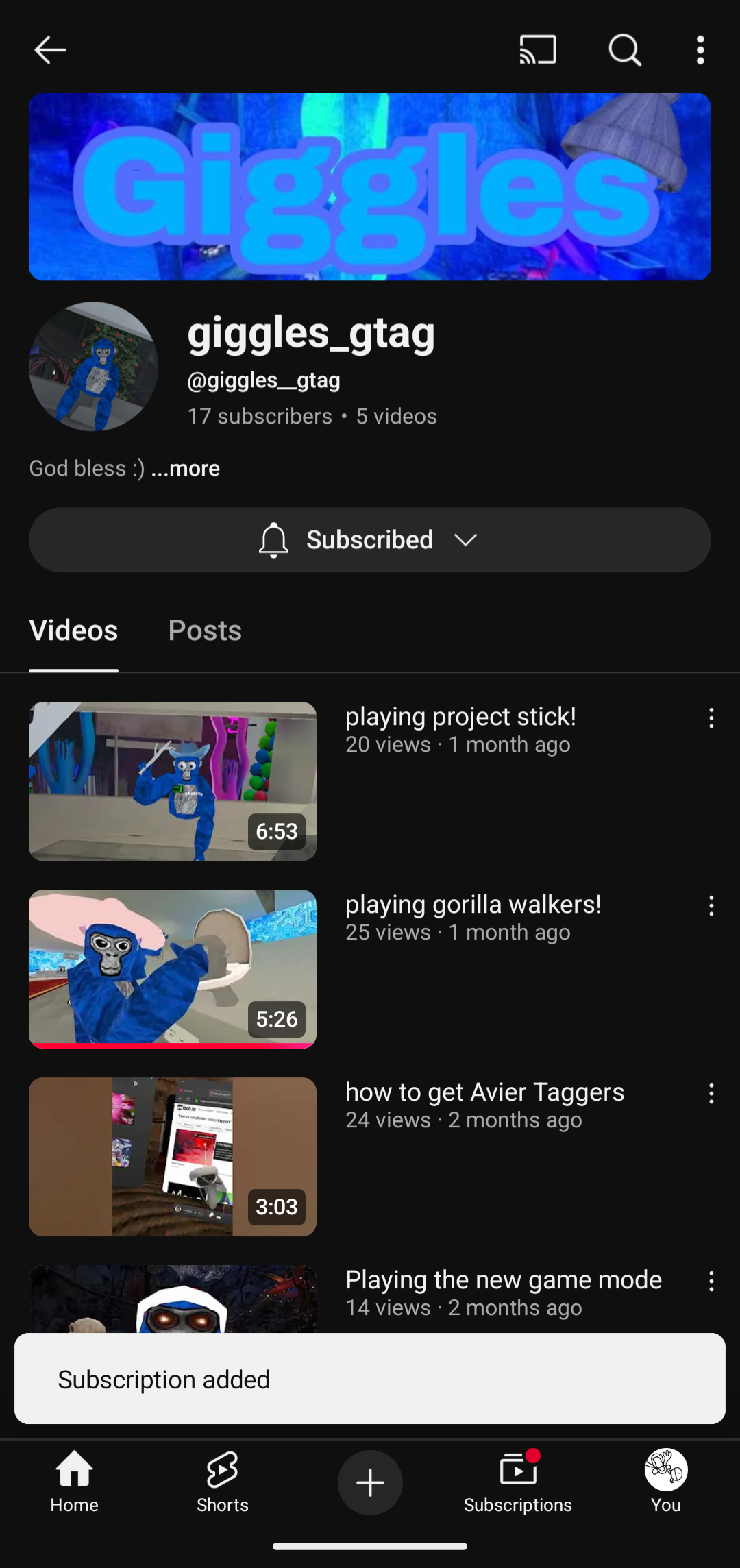Open the You profile tab
The height and width of the screenshot is (1568, 740).
666,1483
